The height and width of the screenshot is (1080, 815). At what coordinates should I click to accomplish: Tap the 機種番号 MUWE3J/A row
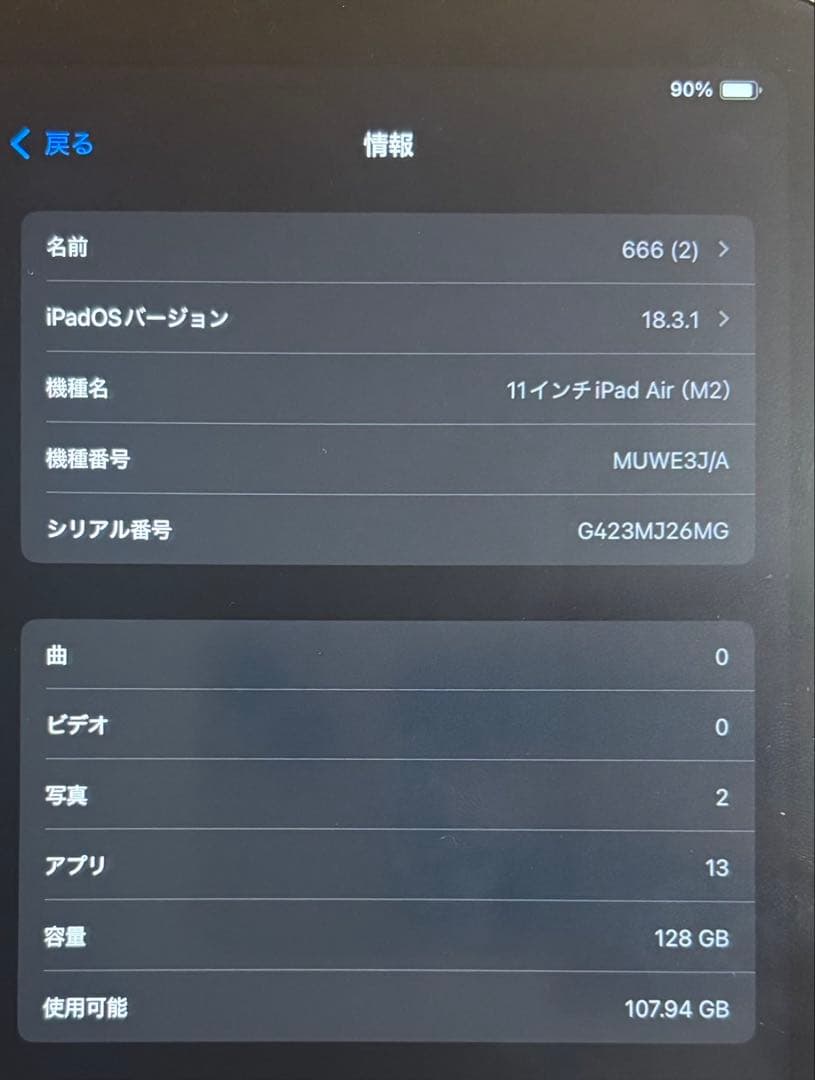[x=400, y=461]
